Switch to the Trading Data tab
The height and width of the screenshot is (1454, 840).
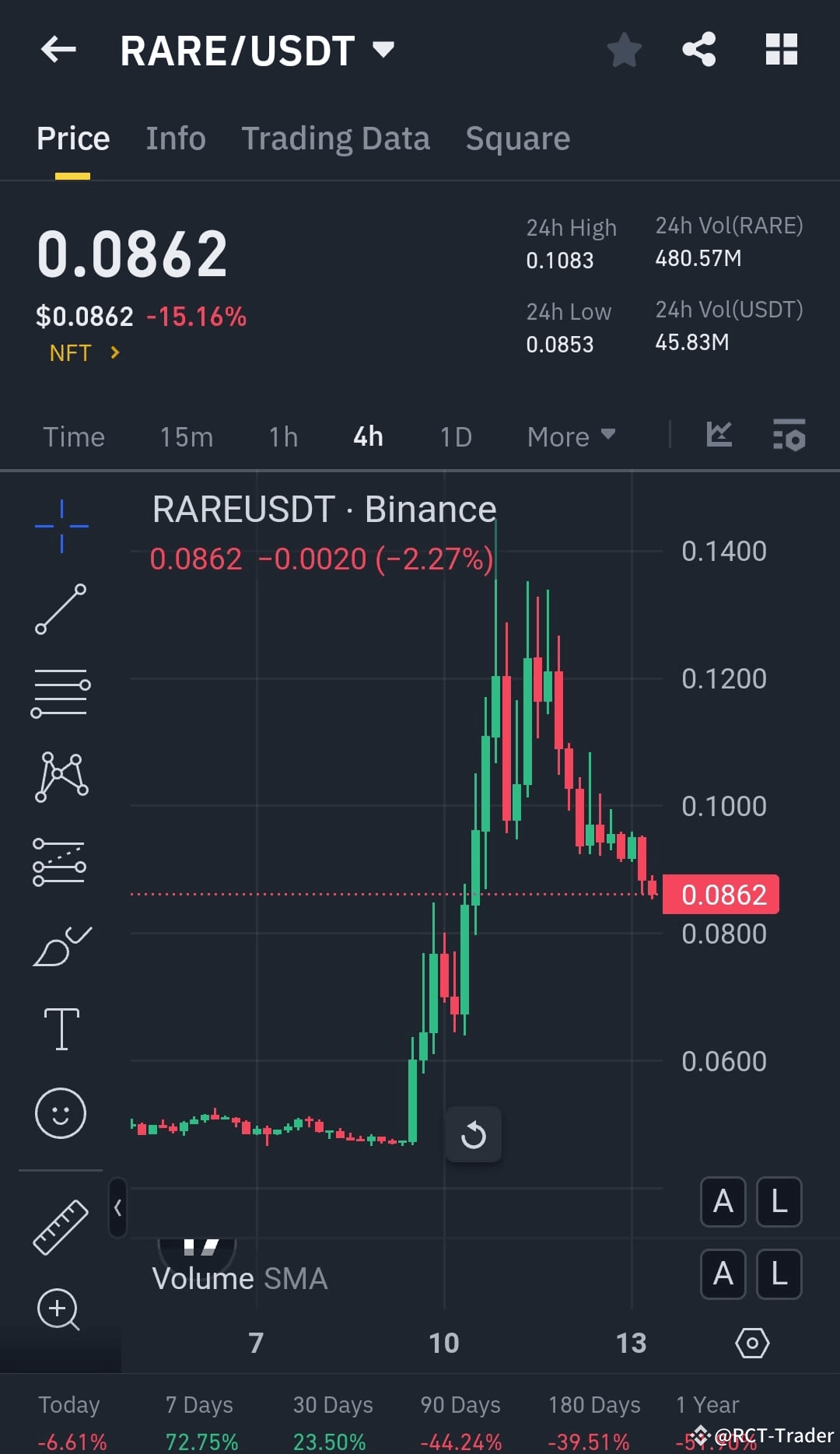coord(336,138)
